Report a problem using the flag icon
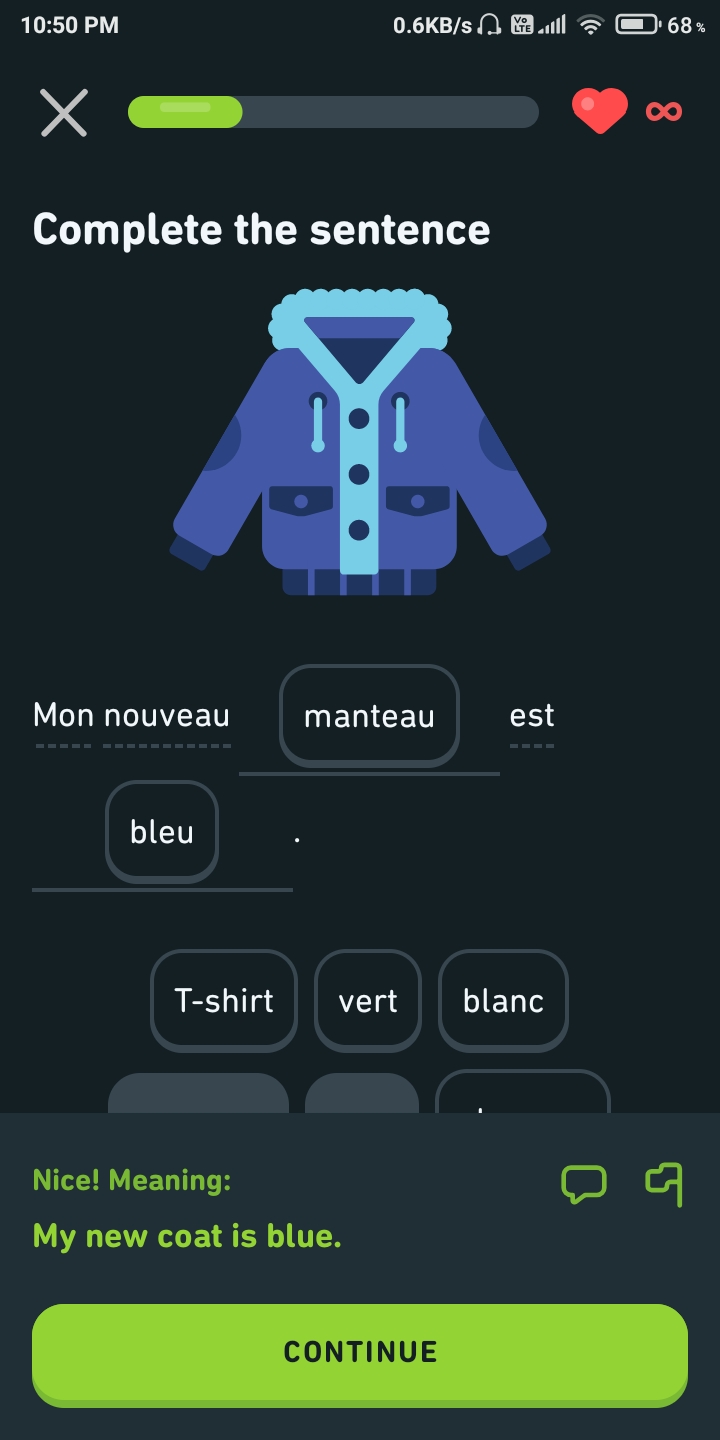This screenshot has width=720, height=1440. point(663,1184)
